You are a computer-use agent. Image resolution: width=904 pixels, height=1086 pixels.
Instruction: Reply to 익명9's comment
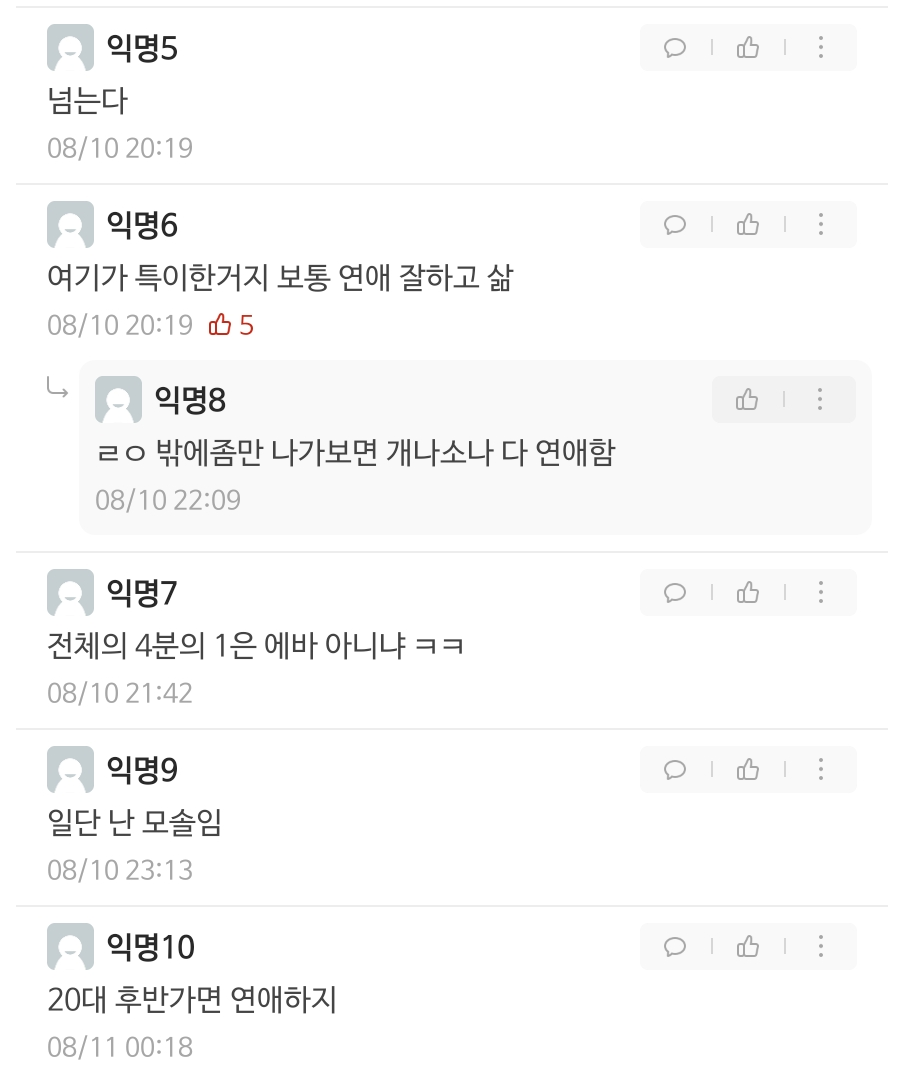pos(675,770)
